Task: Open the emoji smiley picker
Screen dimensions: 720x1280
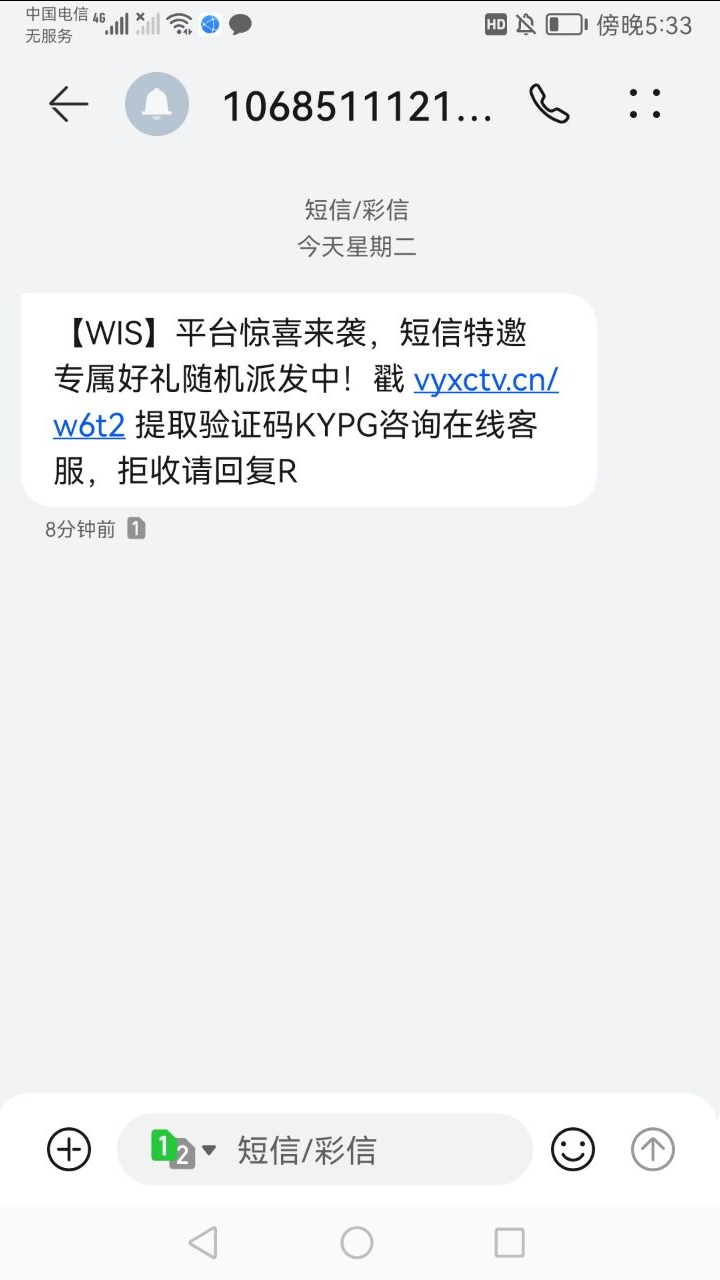Action: [573, 1149]
